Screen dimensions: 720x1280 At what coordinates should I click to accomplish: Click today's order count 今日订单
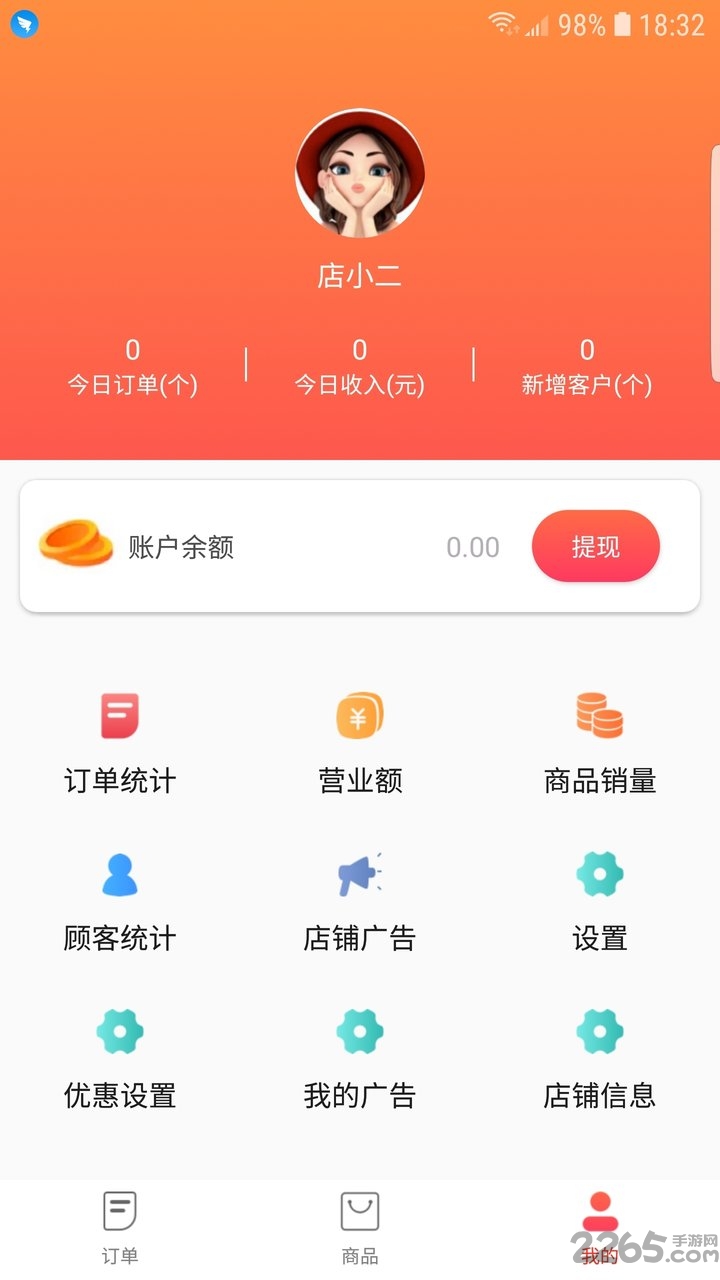pyautogui.click(x=133, y=365)
